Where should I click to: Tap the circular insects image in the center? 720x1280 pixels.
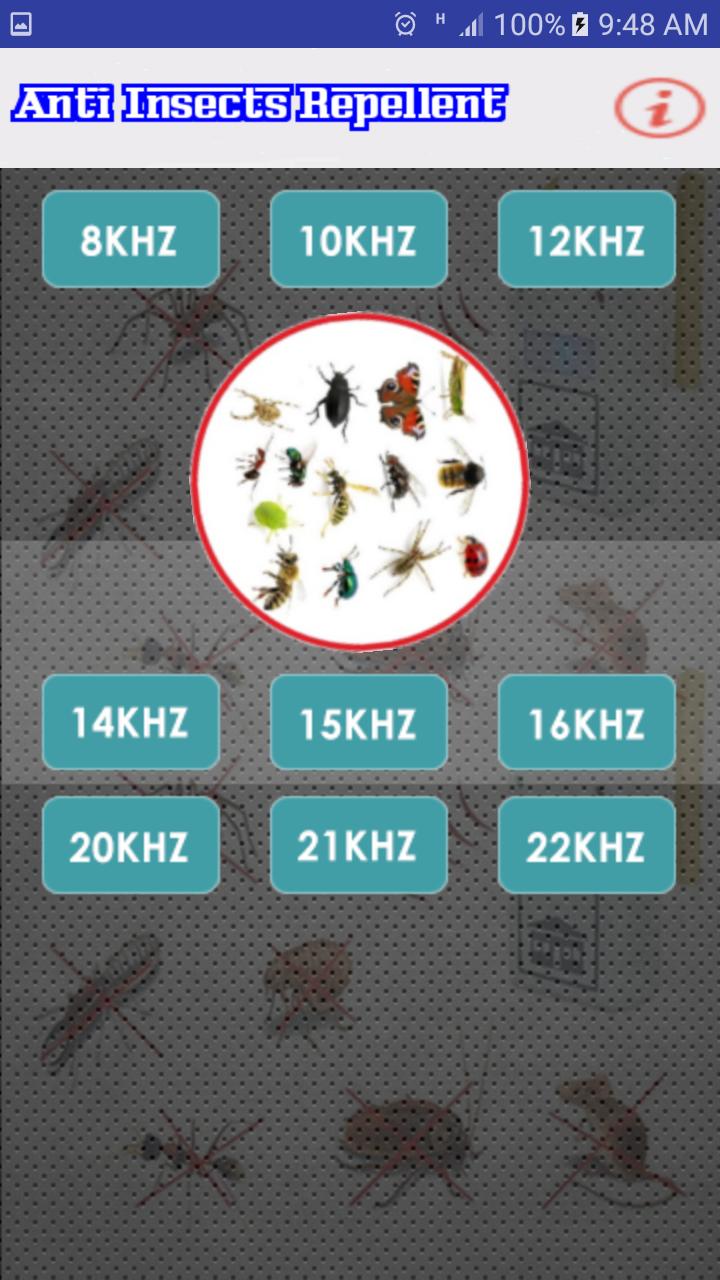point(359,480)
